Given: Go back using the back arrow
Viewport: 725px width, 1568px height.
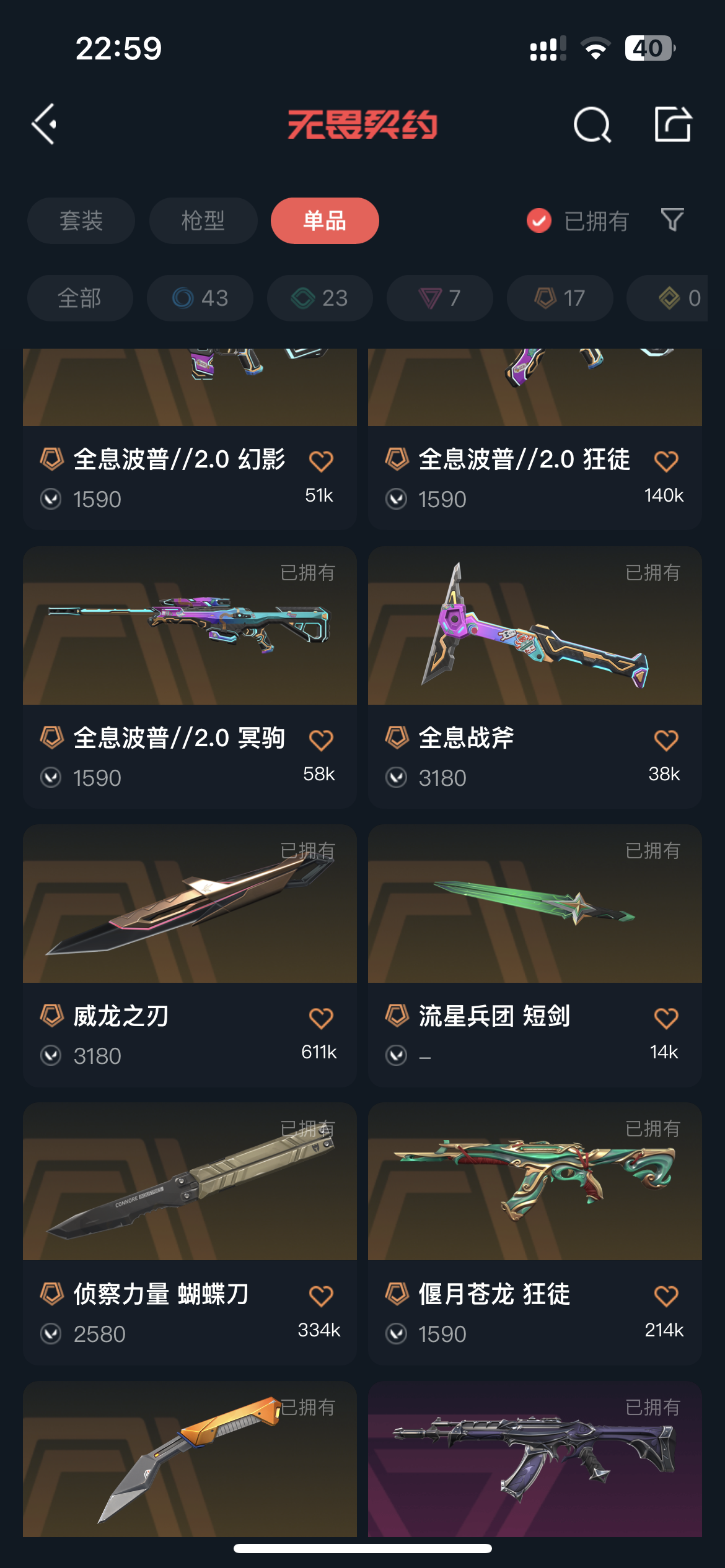Looking at the screenshot, I should tap(45, 124).
